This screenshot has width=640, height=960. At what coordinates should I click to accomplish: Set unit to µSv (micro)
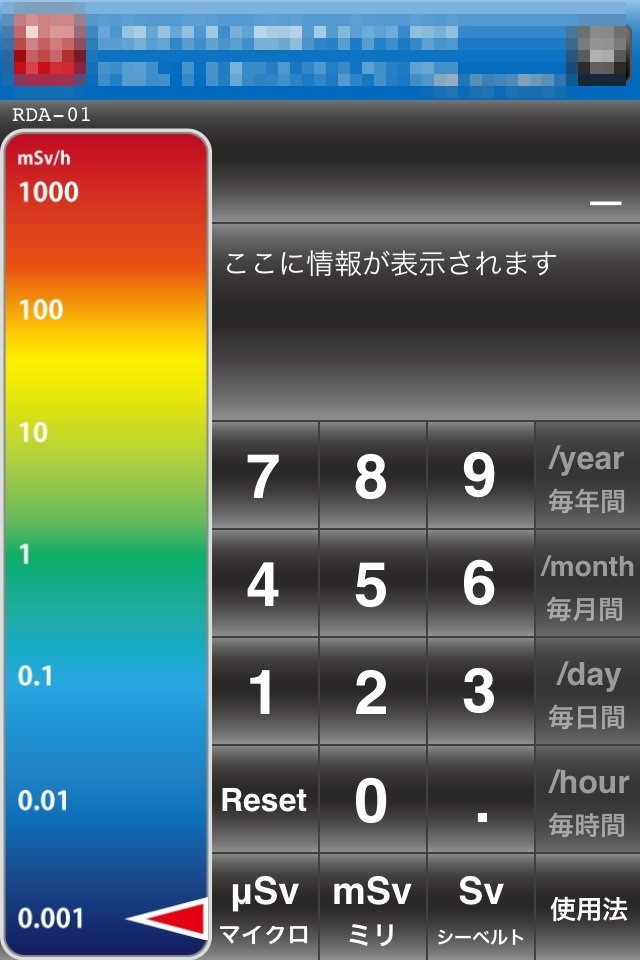coord(265,907)
